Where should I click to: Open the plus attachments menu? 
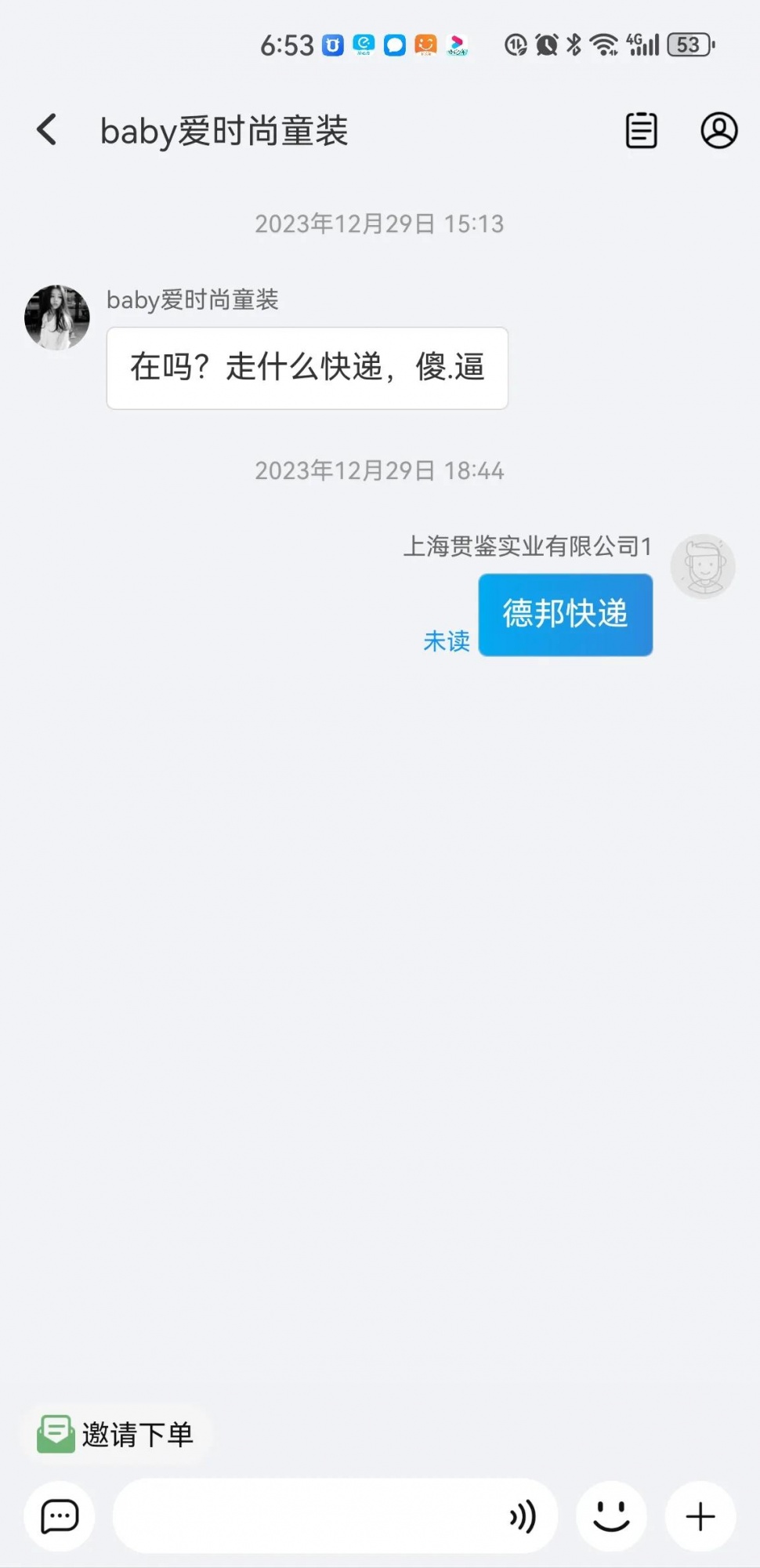(700, 1516)
